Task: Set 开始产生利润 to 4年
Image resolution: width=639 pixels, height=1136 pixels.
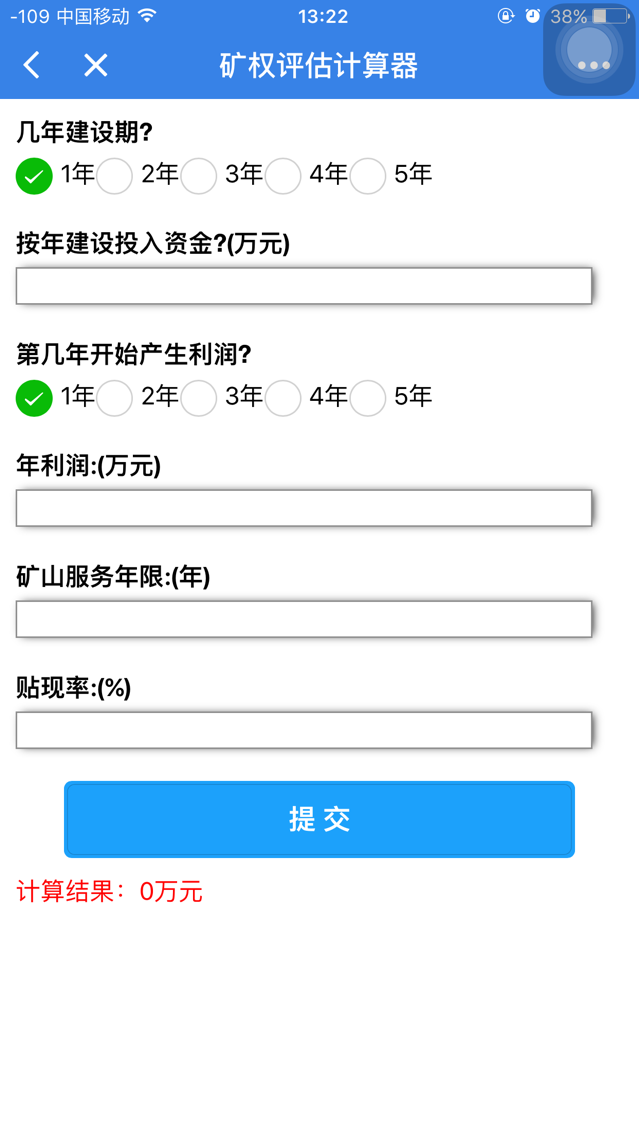Action: click(283, 398)
